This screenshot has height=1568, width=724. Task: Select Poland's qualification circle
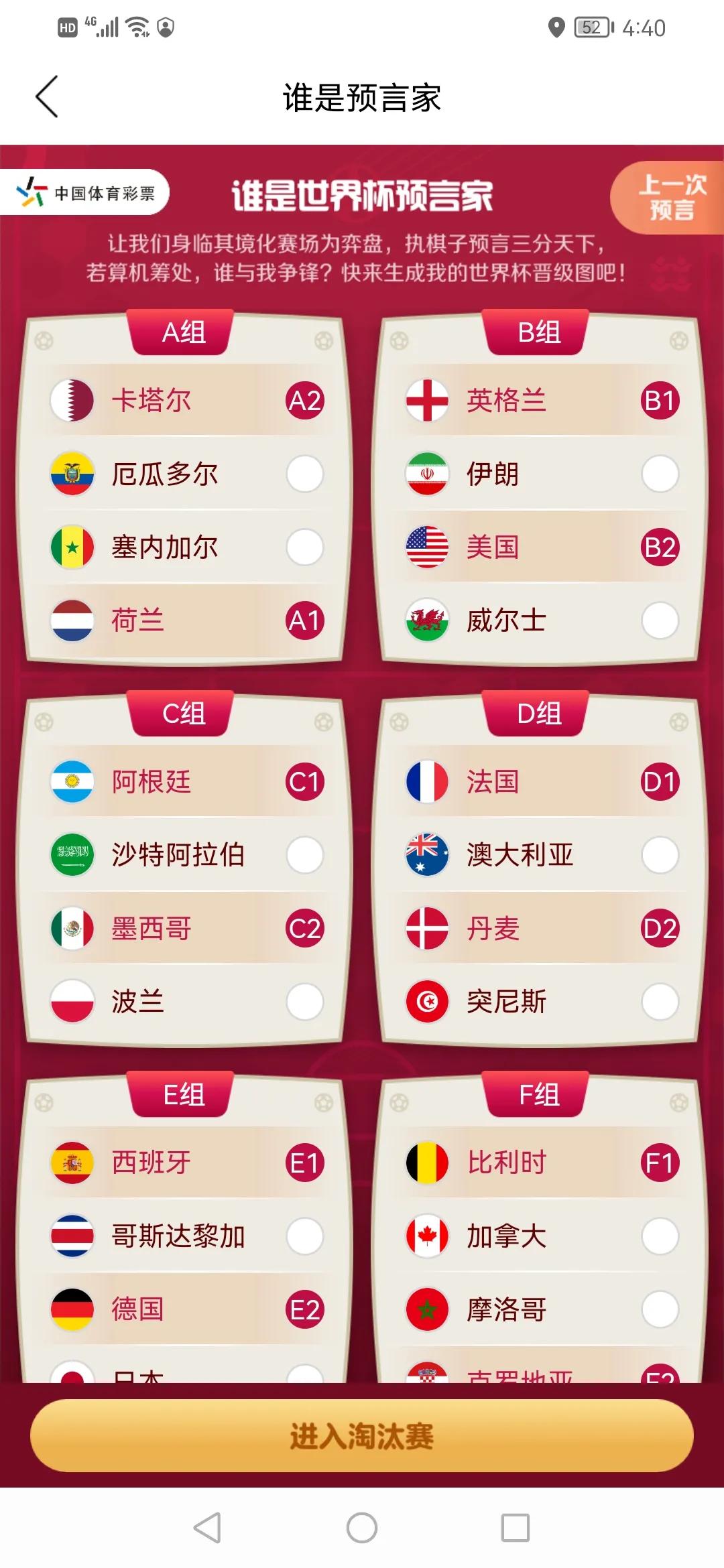305,1002
